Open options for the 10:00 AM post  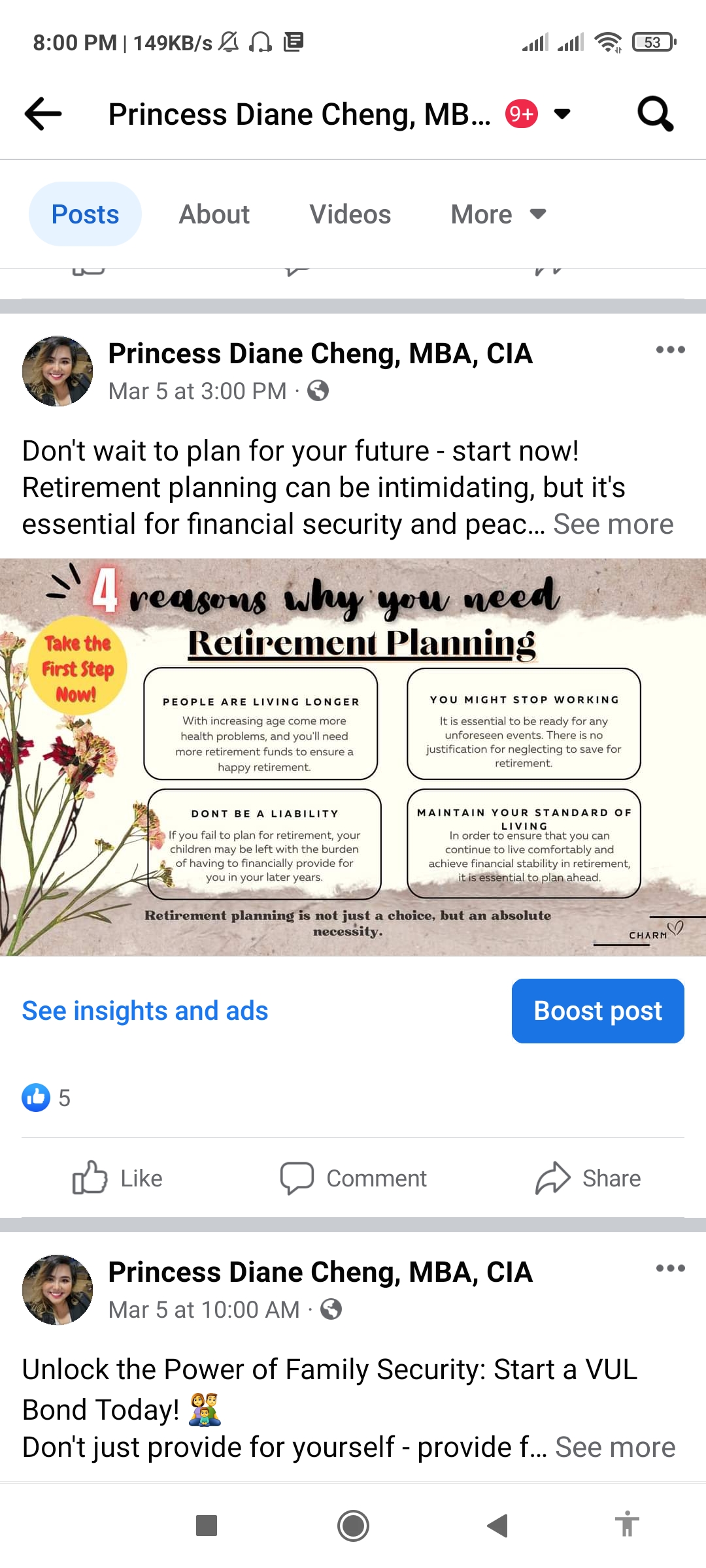coord(670,1269)
